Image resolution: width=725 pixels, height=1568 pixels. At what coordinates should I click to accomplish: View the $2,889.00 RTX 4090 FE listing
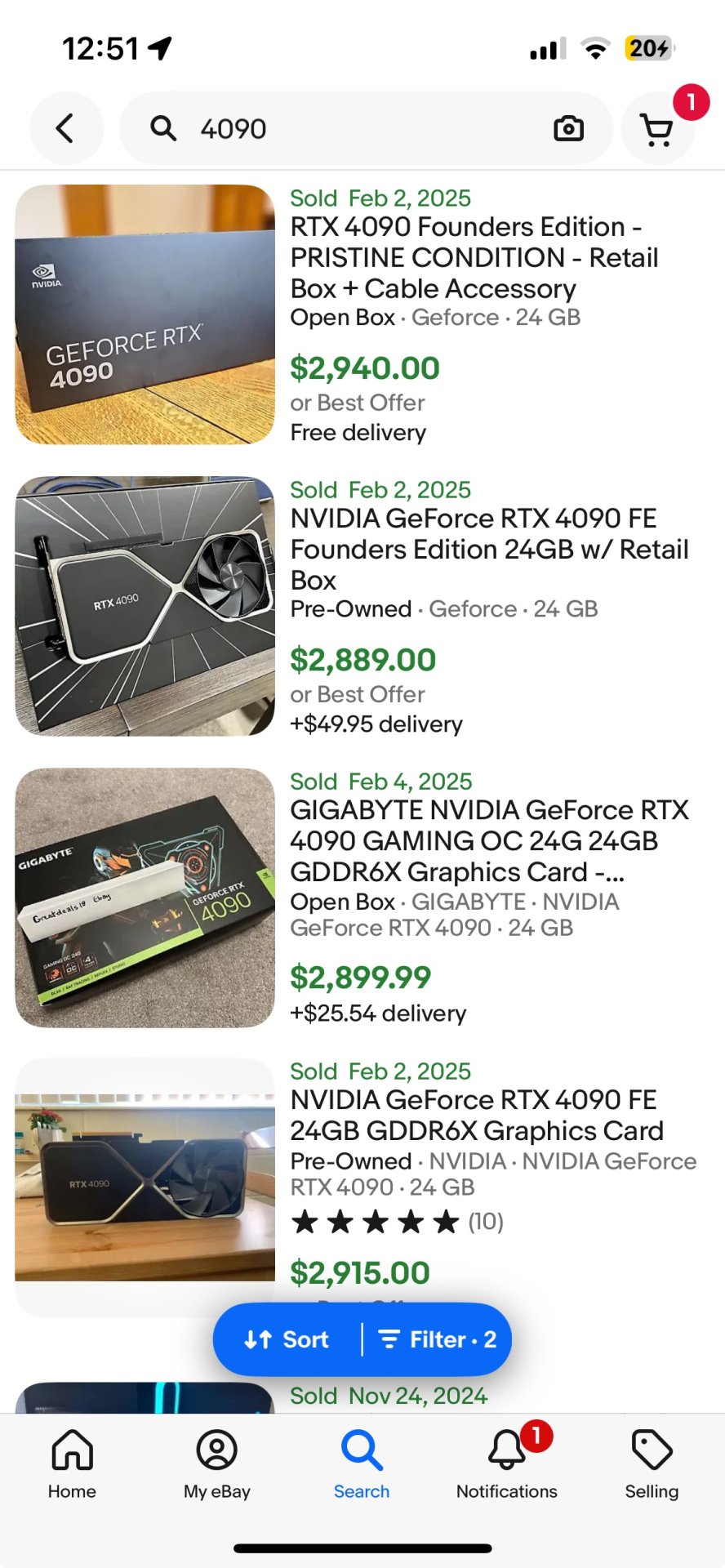(488, 549)
